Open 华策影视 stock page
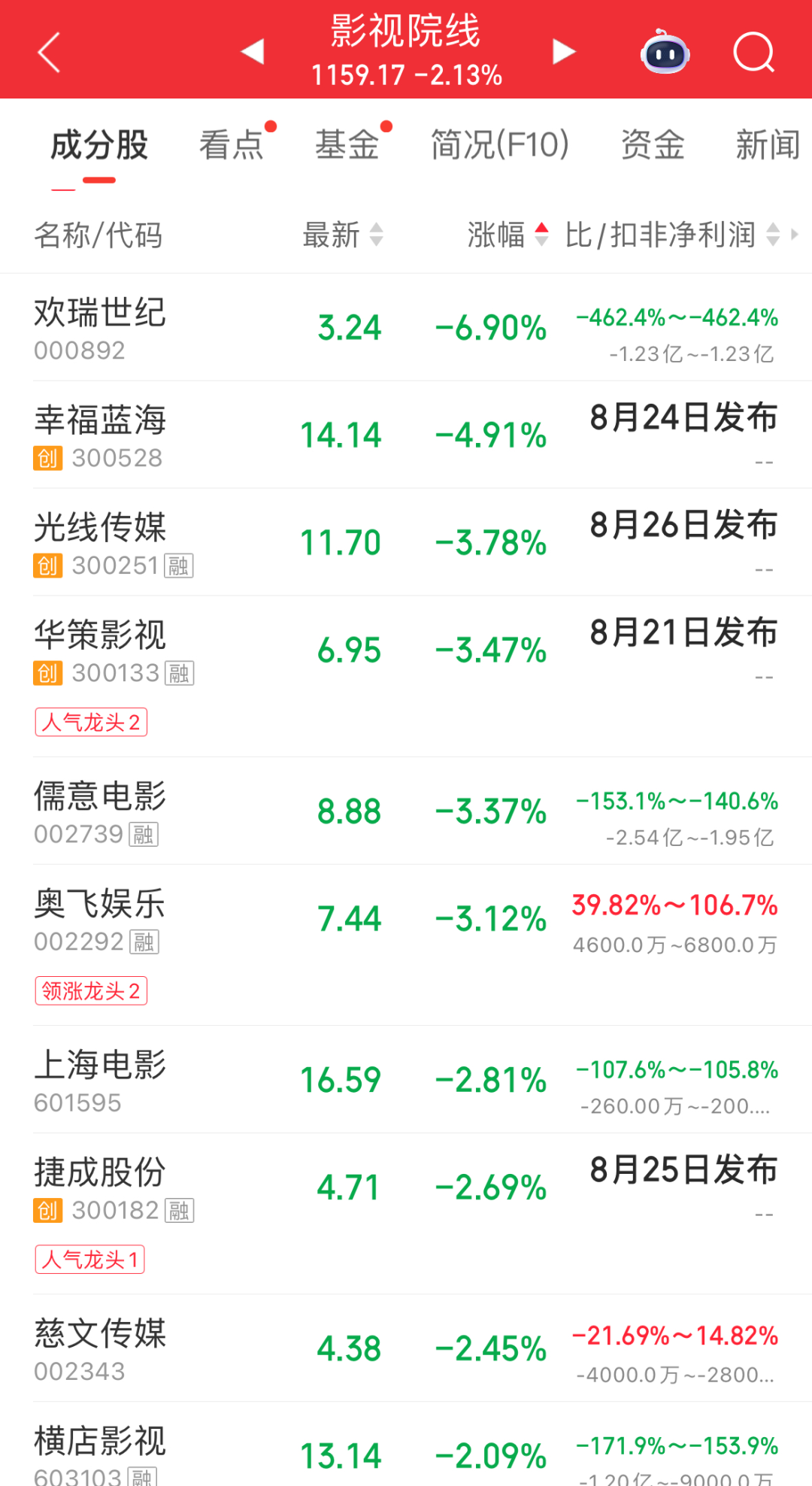812x1486 pixels. (406, 677)
